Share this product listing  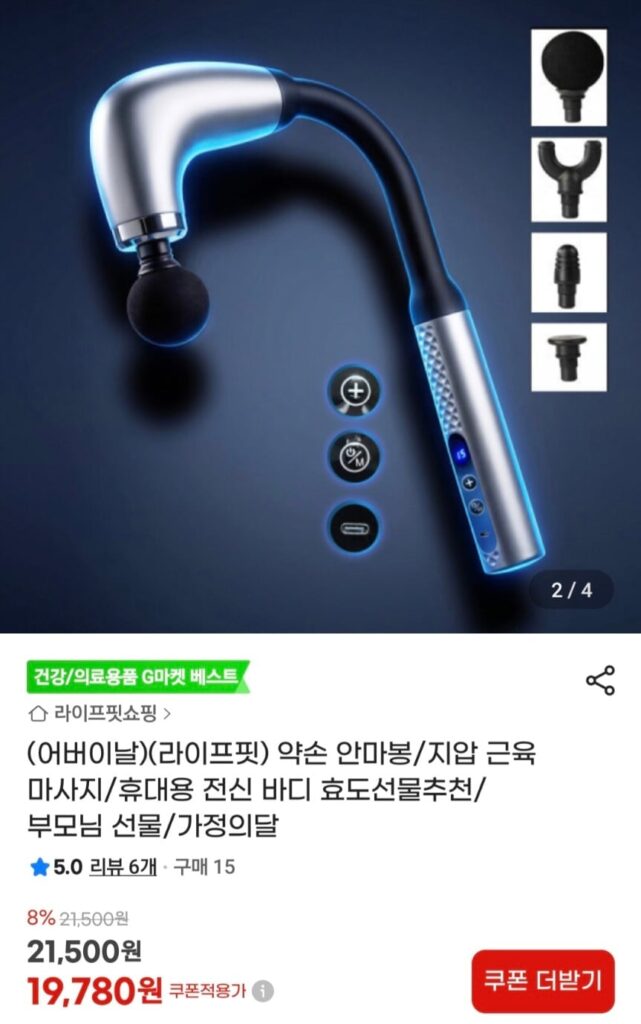(600, 681)
